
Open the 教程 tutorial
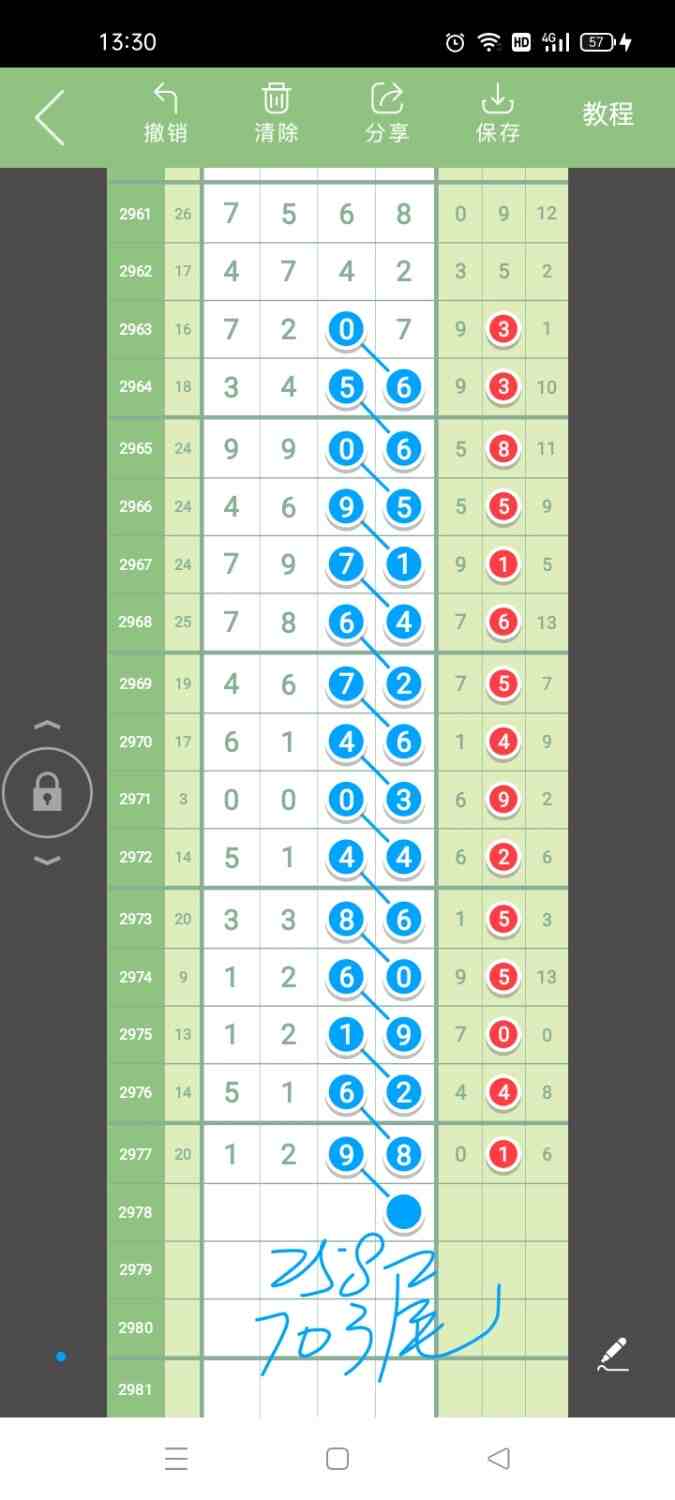tap(608, 114)
